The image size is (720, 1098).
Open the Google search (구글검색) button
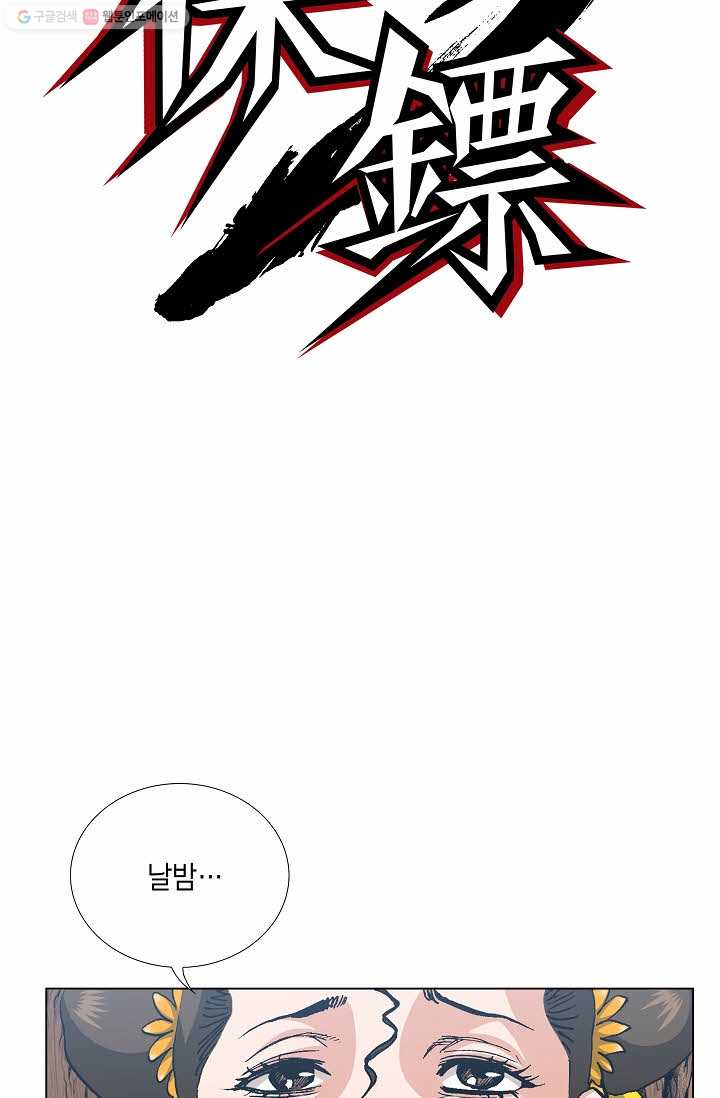(46, 16)
